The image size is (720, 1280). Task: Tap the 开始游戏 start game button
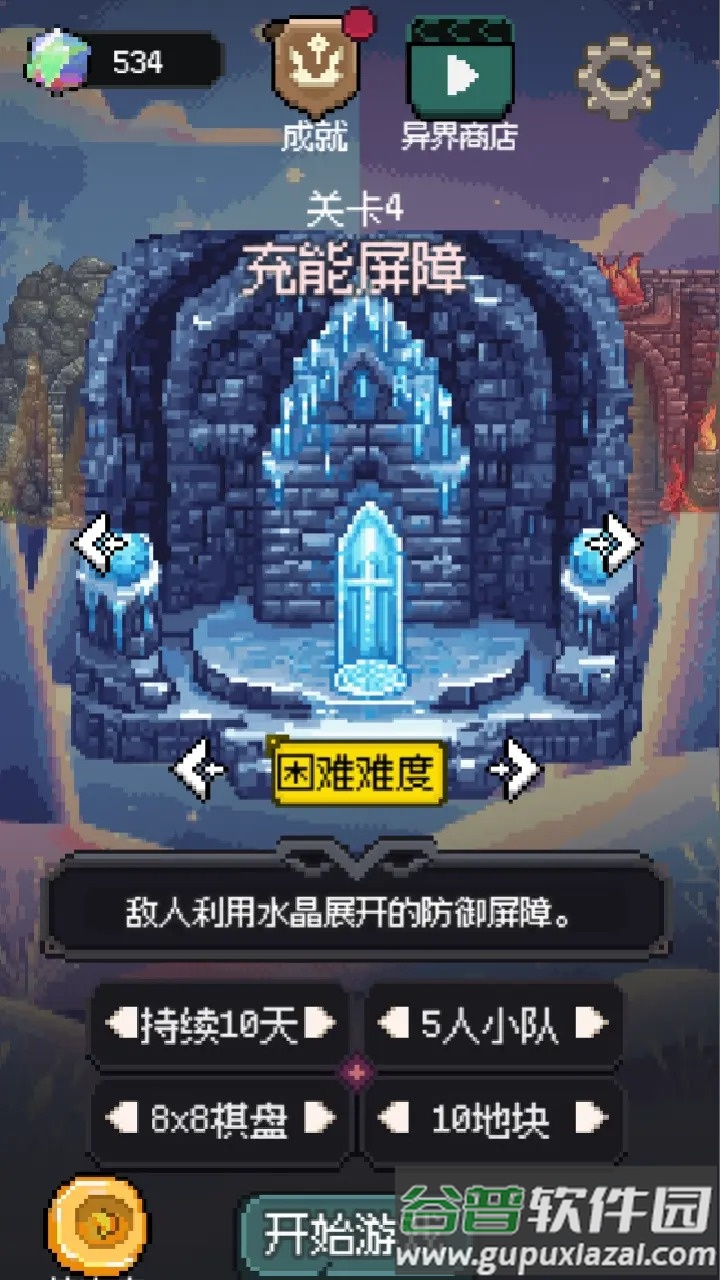coord(330,1234)
